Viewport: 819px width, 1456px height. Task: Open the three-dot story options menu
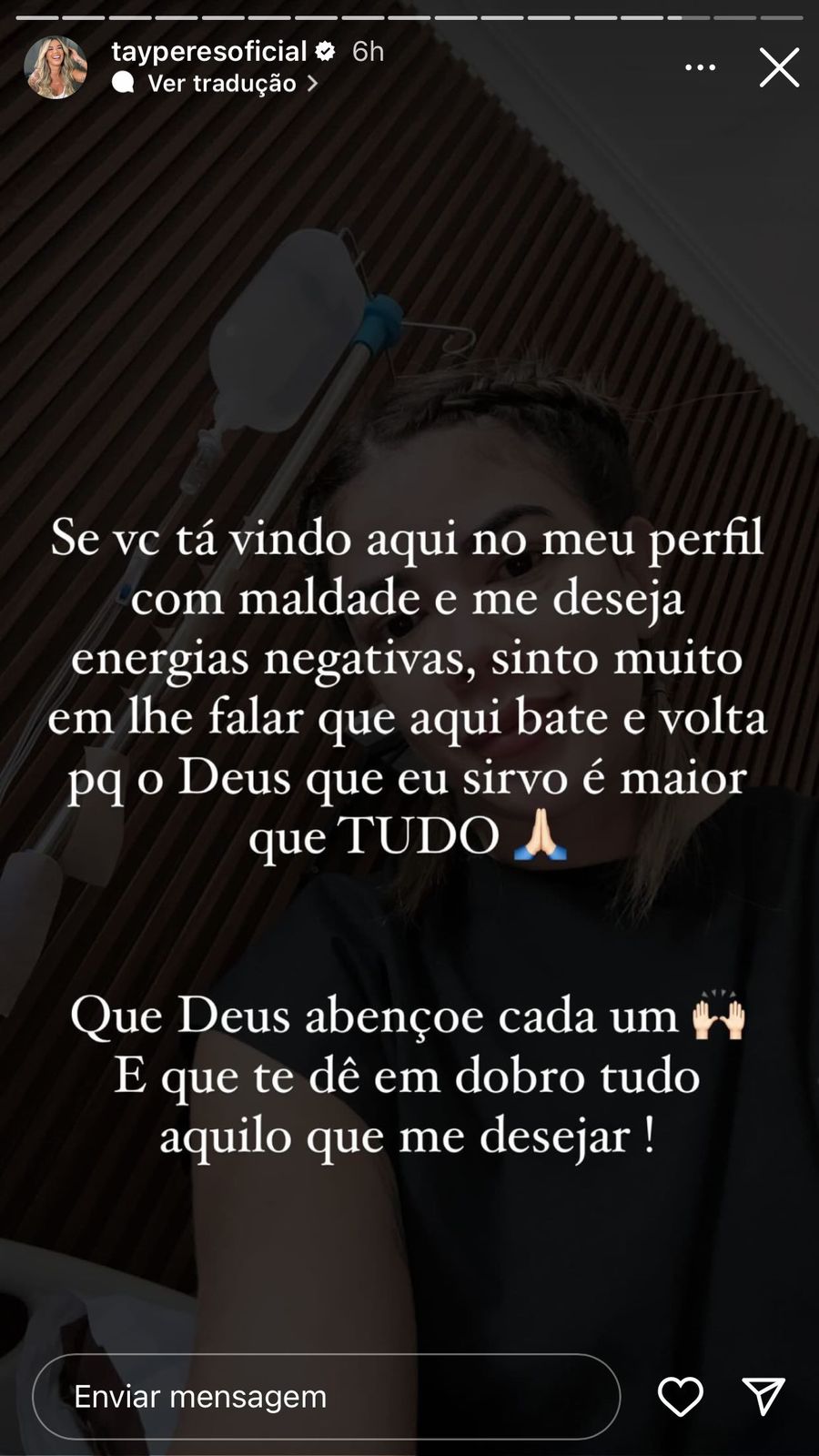coord(701,66)
